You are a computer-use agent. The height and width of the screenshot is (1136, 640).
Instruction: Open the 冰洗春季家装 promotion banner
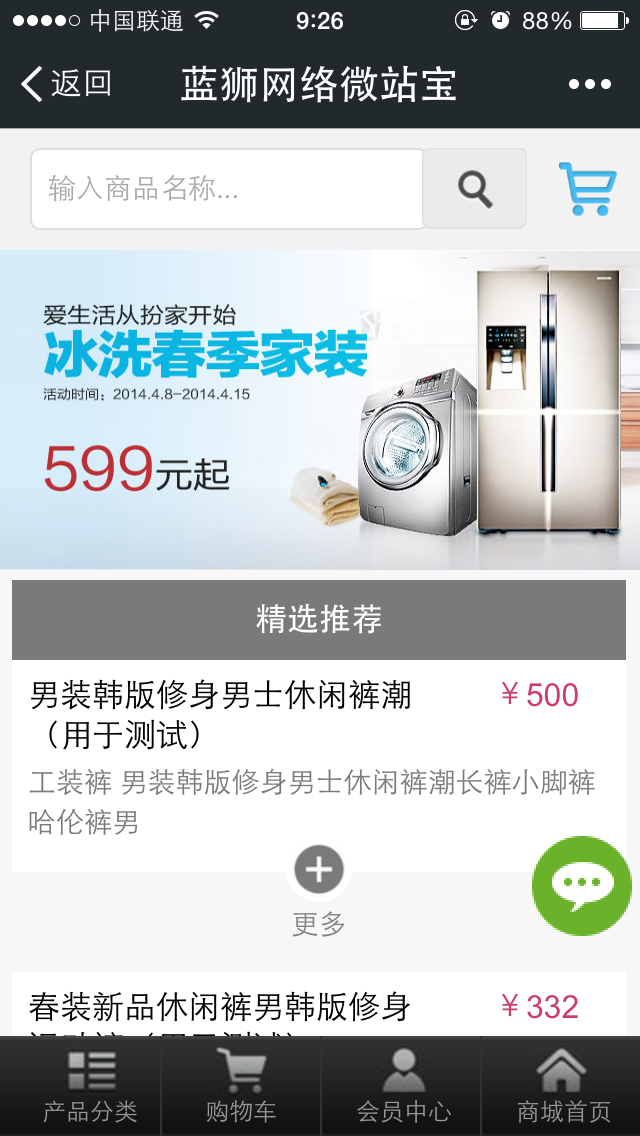click(x=320, y=410)
